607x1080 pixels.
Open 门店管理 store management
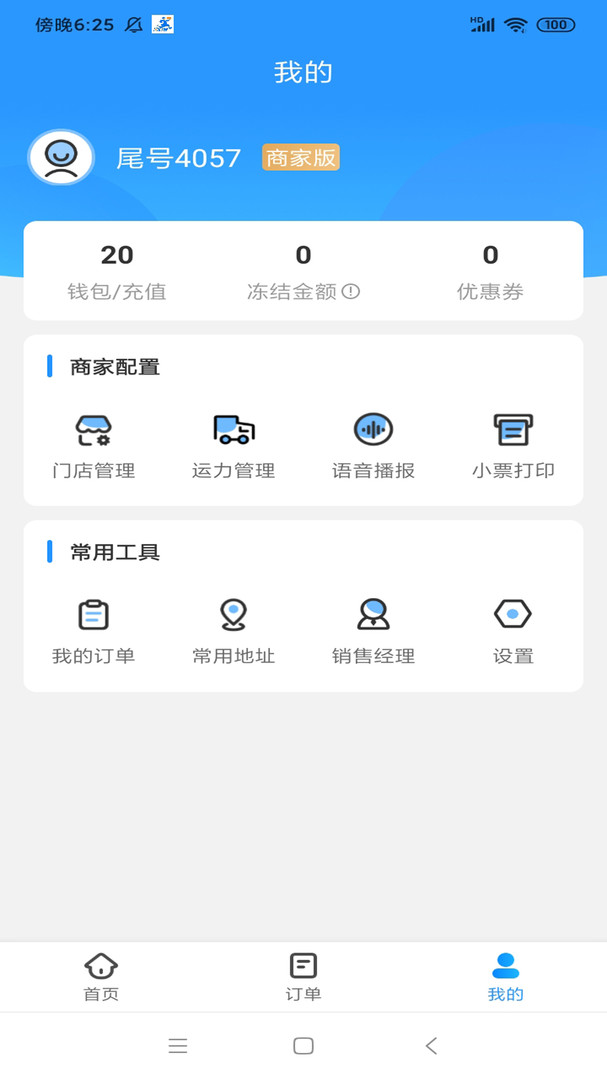coord(94,446)
